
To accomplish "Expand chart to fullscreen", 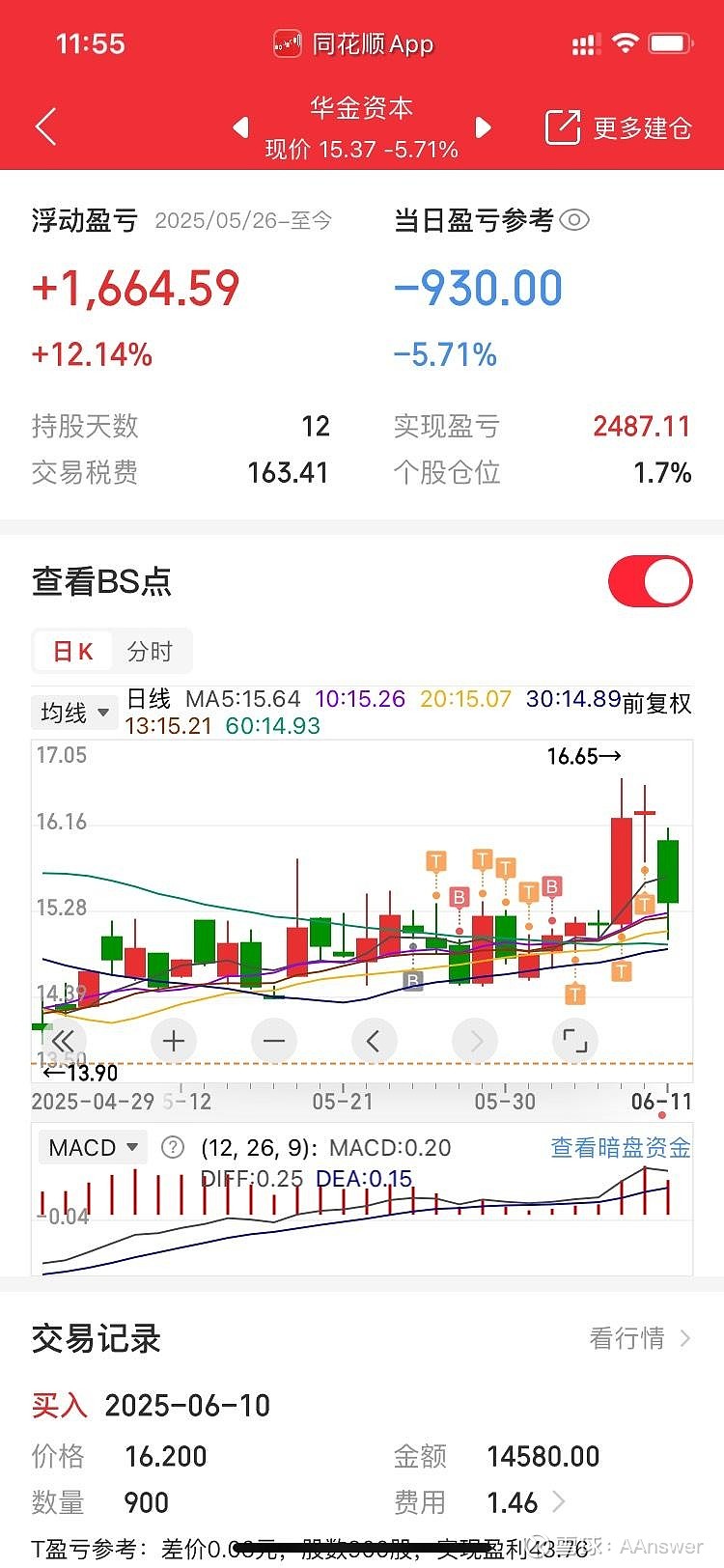I will [574, 1041].
